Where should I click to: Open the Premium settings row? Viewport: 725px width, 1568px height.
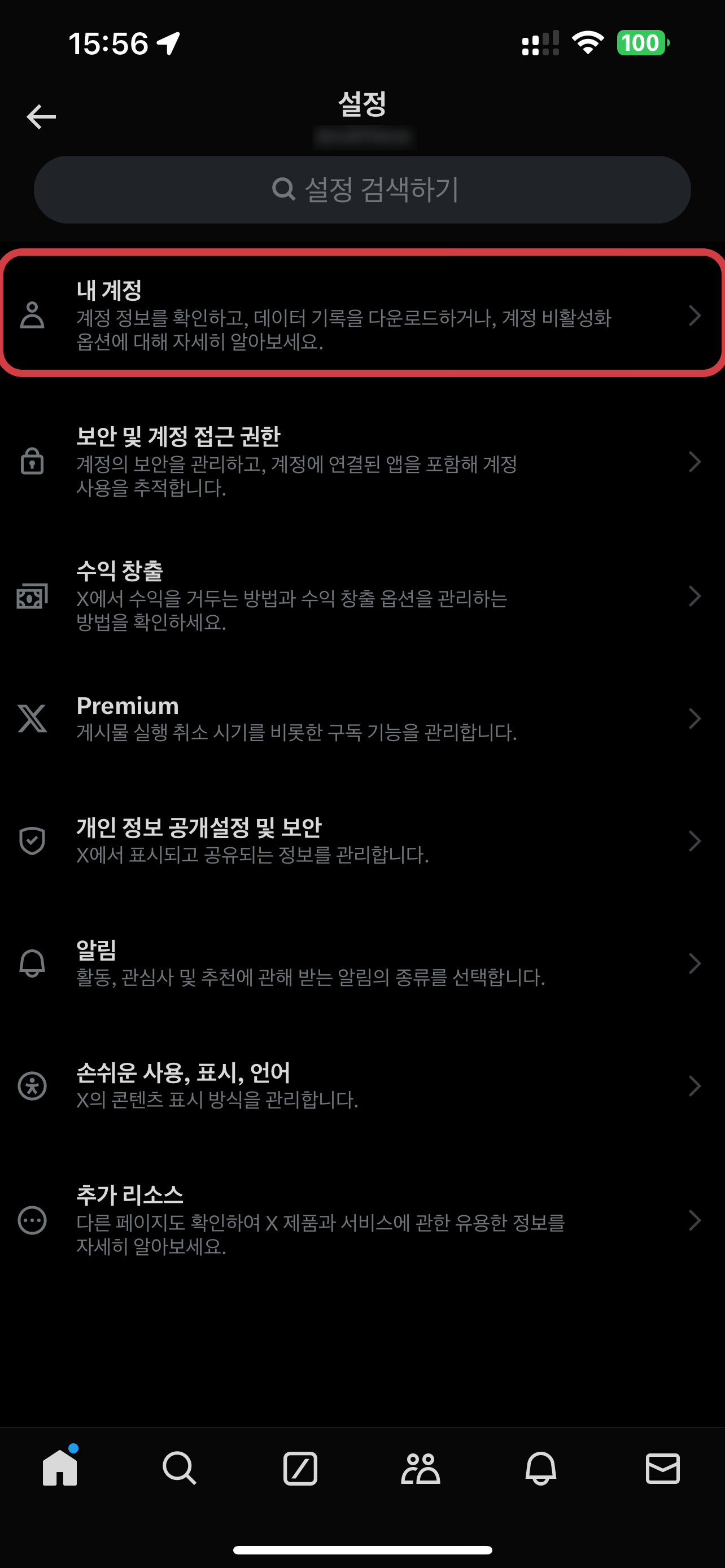362,719
